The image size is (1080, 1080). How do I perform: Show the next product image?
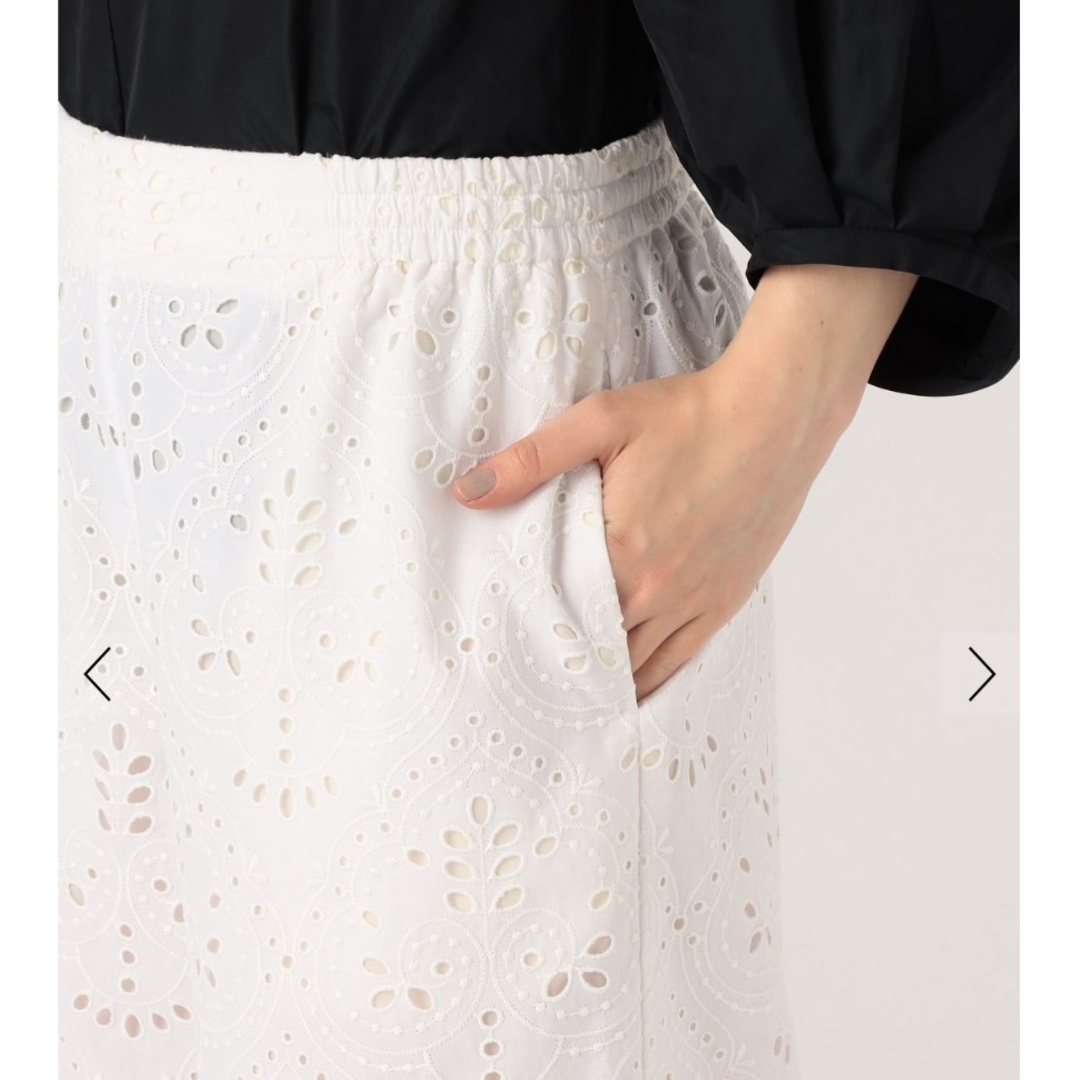point(981,675)
